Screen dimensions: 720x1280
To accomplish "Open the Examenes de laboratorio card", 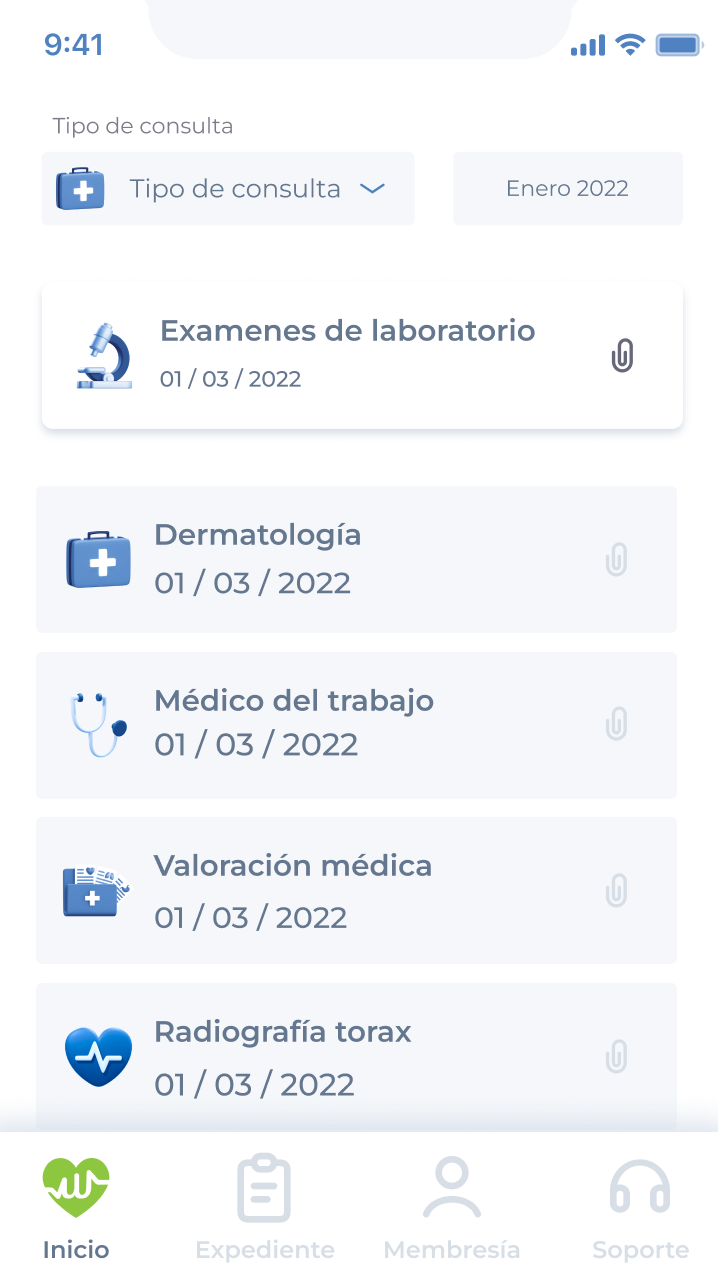I will [x=345, y=355].
